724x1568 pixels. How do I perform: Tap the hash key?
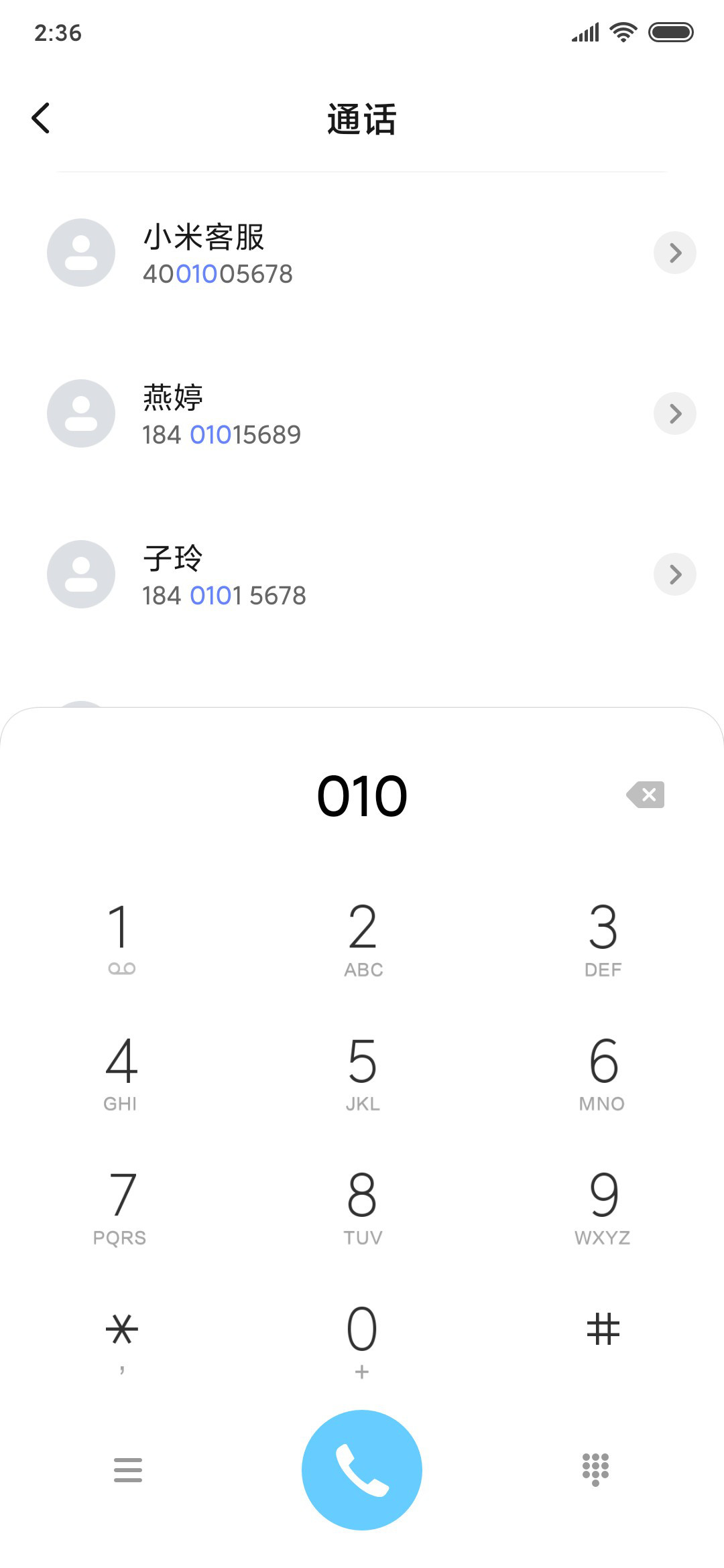click(x=603, y=1330)
